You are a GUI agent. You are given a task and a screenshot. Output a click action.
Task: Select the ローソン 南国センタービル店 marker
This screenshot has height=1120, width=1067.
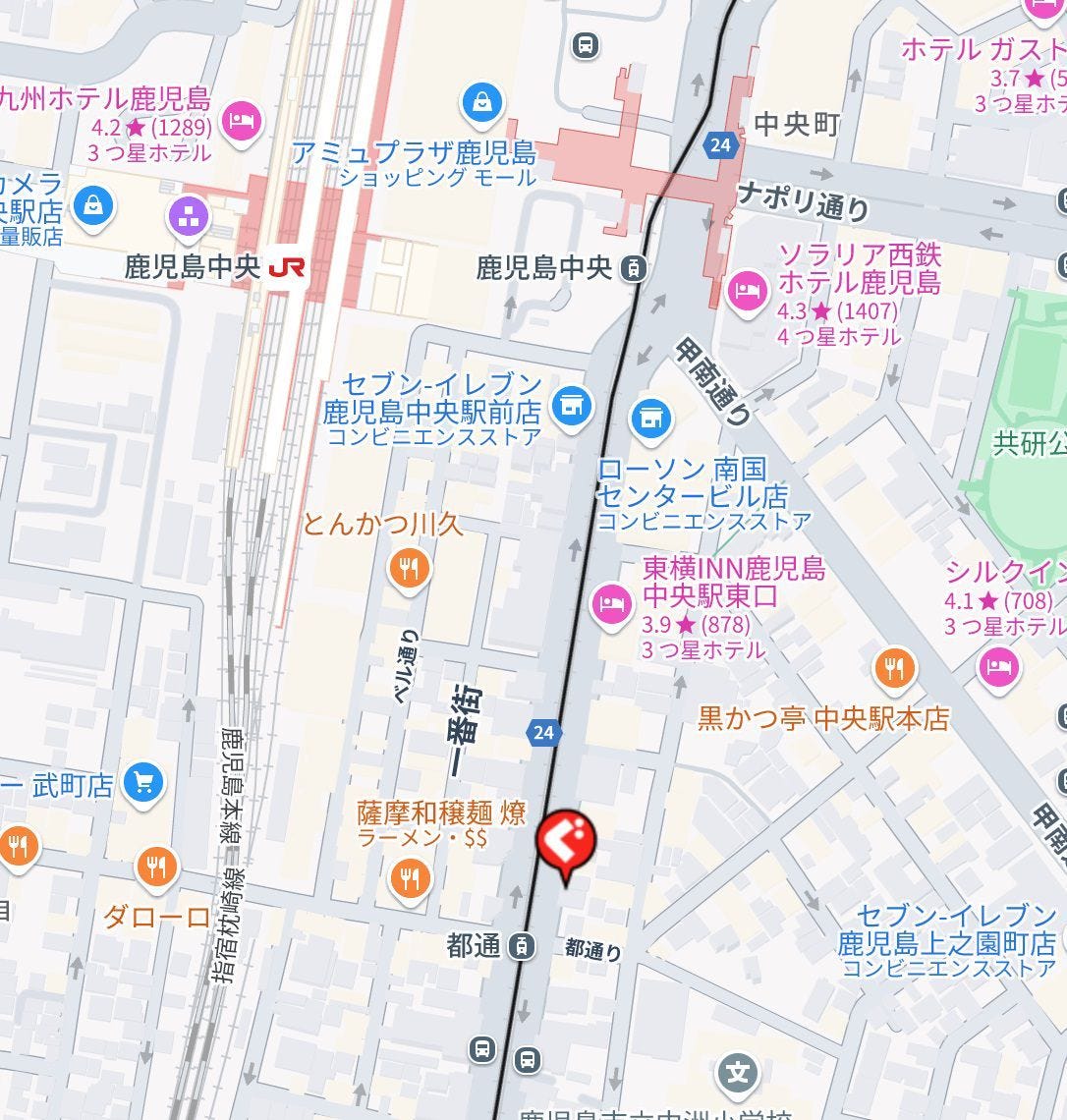pyautogui.click(x=648, y=419)
